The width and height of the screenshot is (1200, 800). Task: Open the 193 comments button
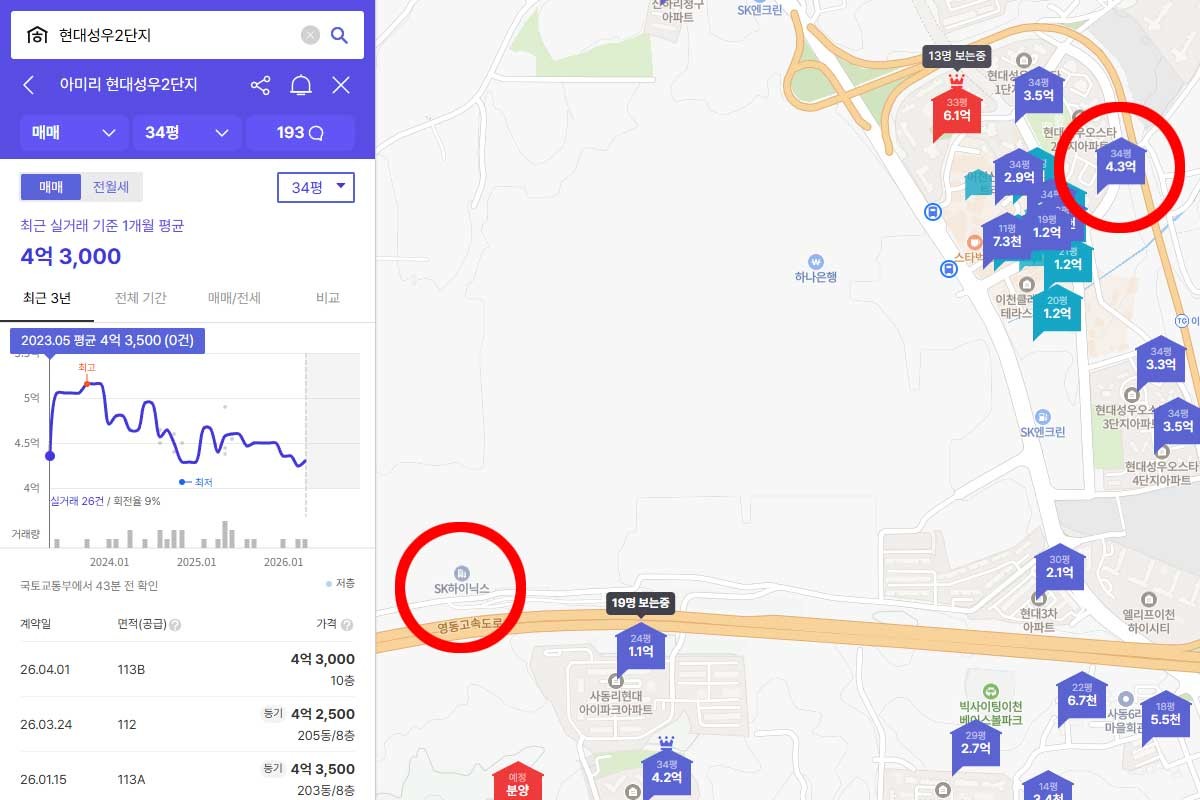click(x=300, y=132)
